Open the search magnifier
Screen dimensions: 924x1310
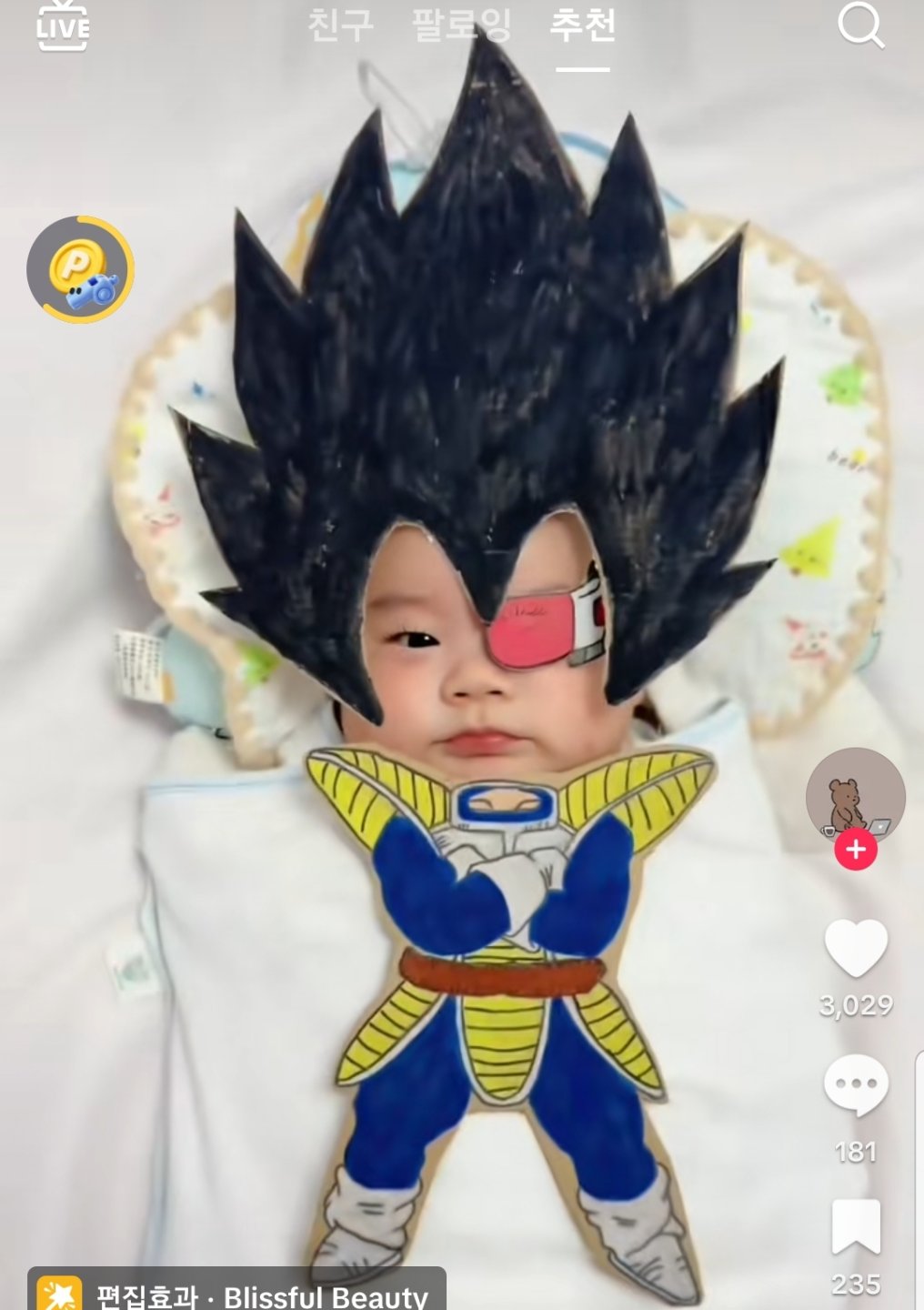(x=859, y=25)
